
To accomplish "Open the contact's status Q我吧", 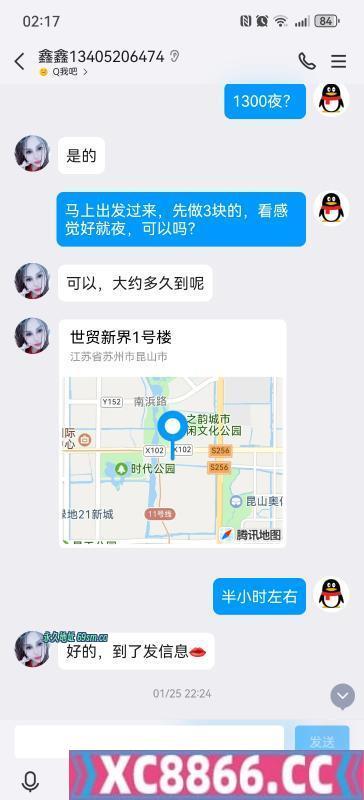I will point(64,72).
